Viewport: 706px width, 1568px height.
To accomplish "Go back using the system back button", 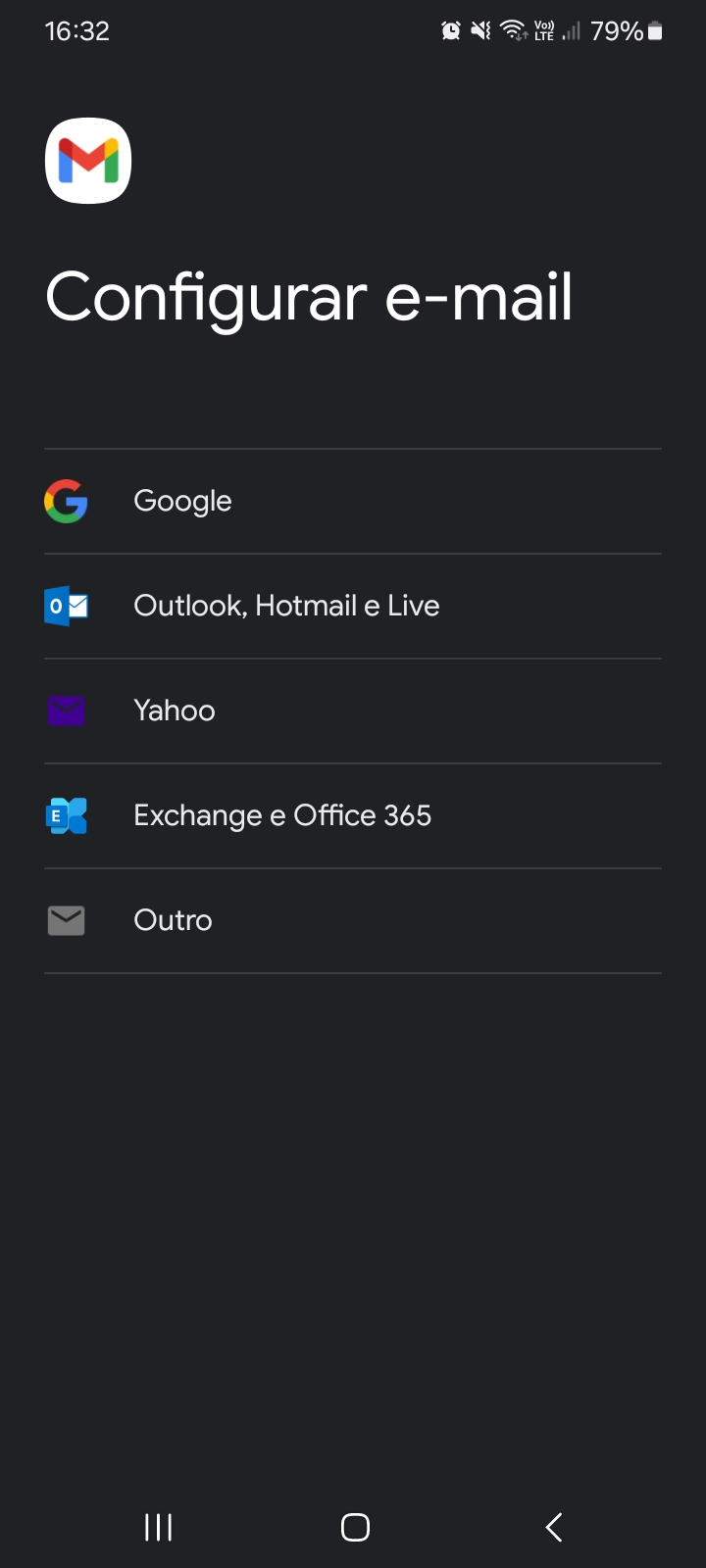I will (554, 1527).
